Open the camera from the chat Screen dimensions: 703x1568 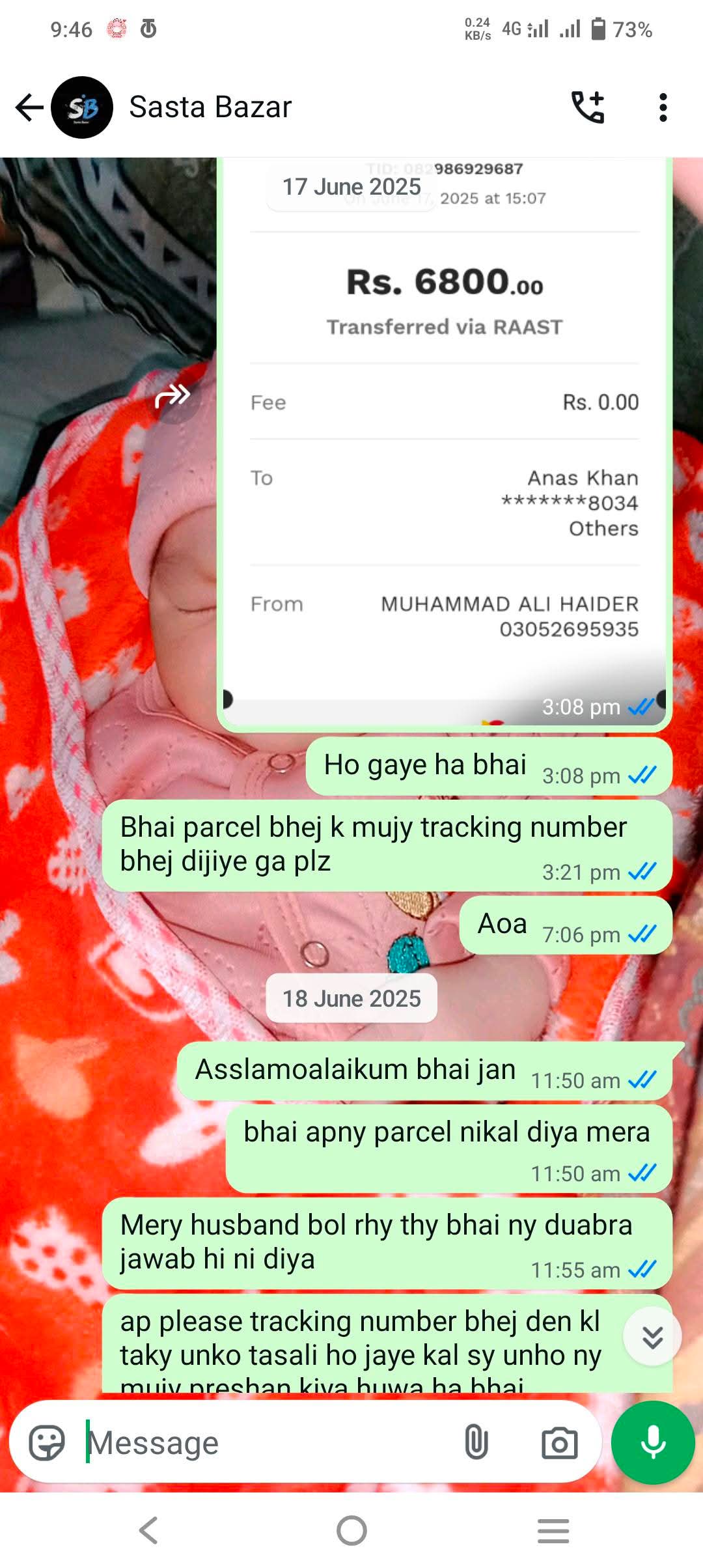[x=559, y=1443]
